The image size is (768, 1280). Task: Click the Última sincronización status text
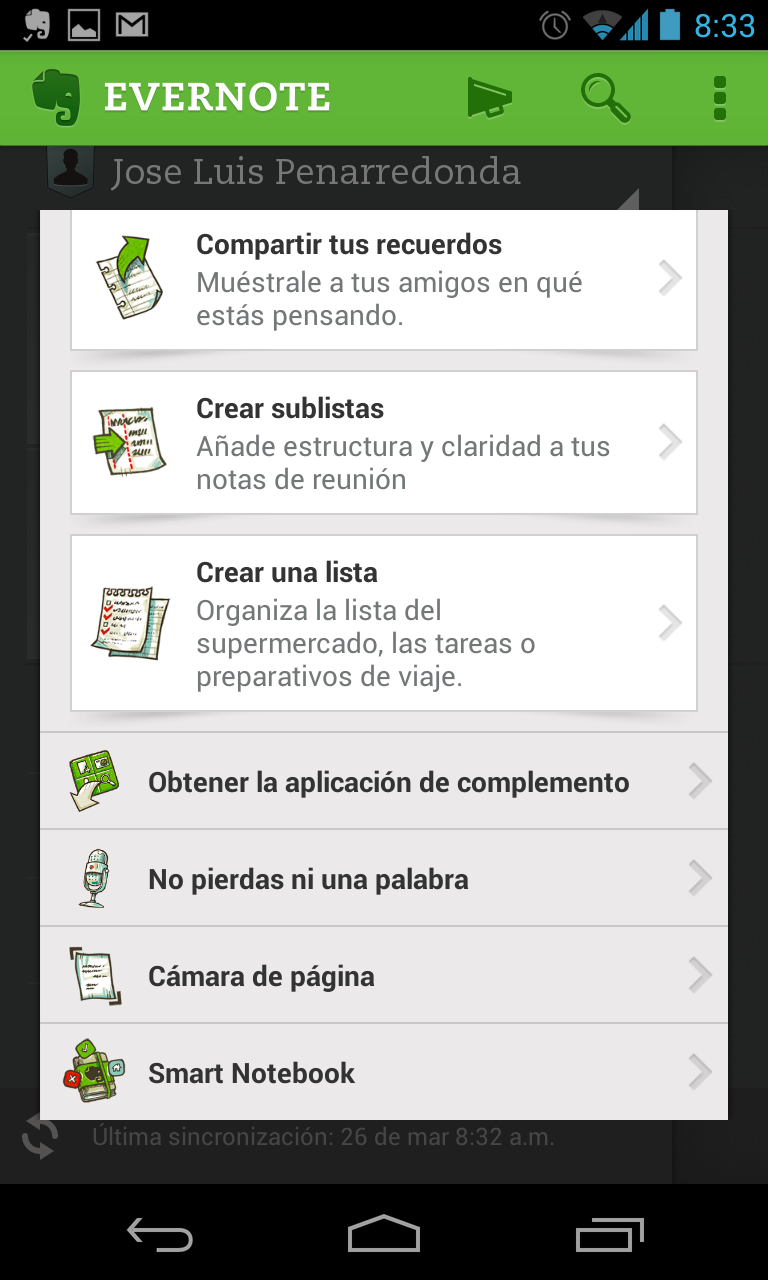[322, 1136]
